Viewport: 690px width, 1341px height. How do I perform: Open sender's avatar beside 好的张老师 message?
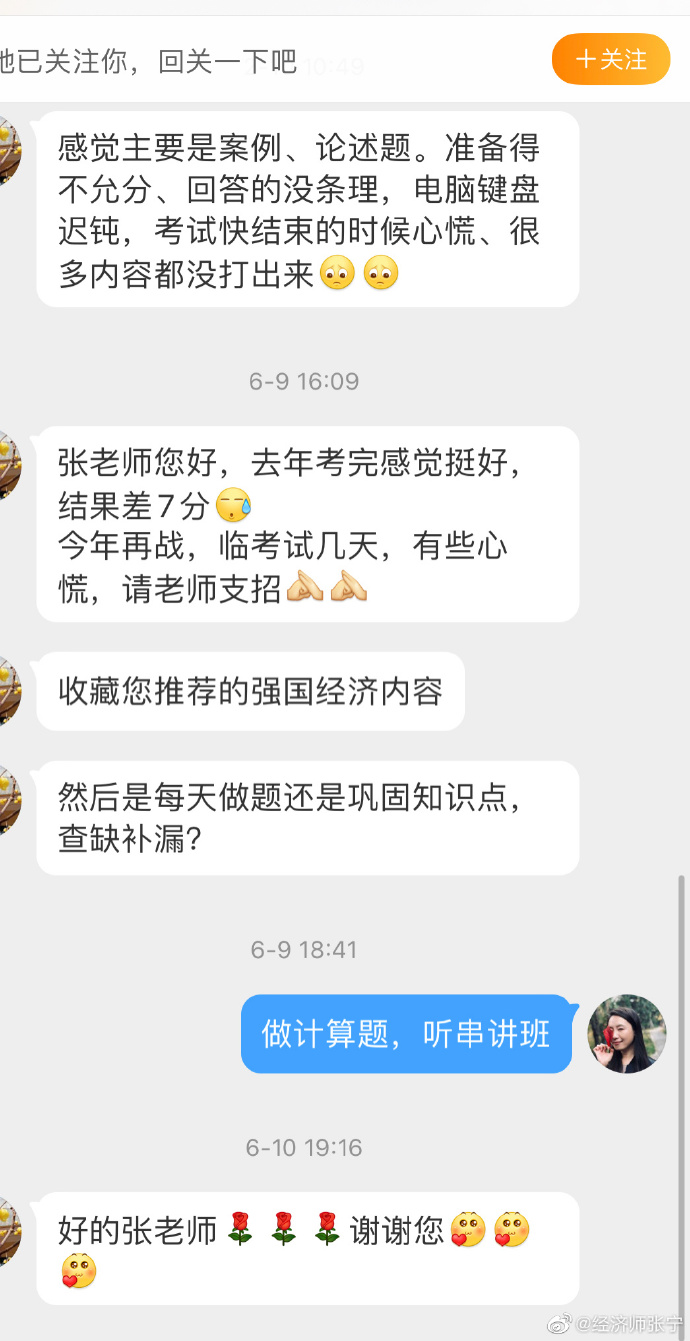click(8, 1231)
